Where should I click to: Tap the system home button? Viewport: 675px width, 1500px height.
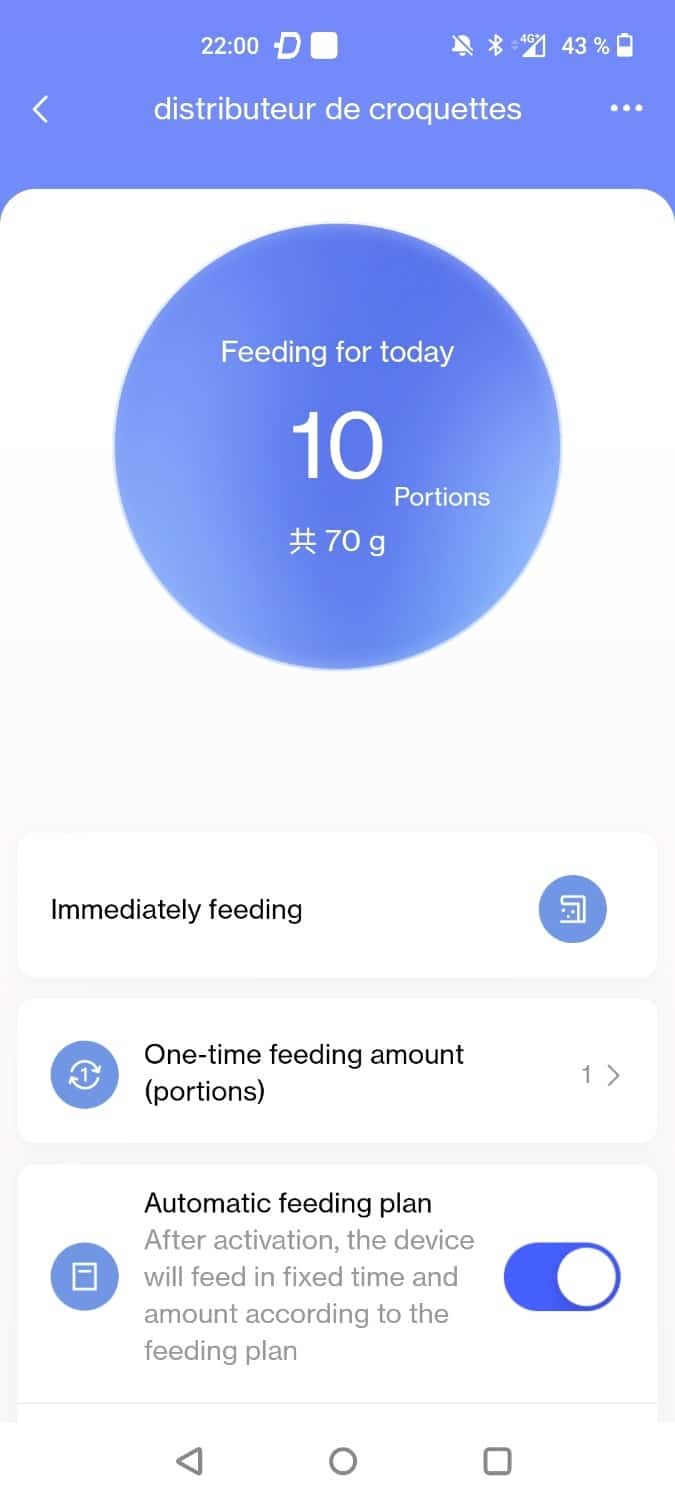(343, 1461)
